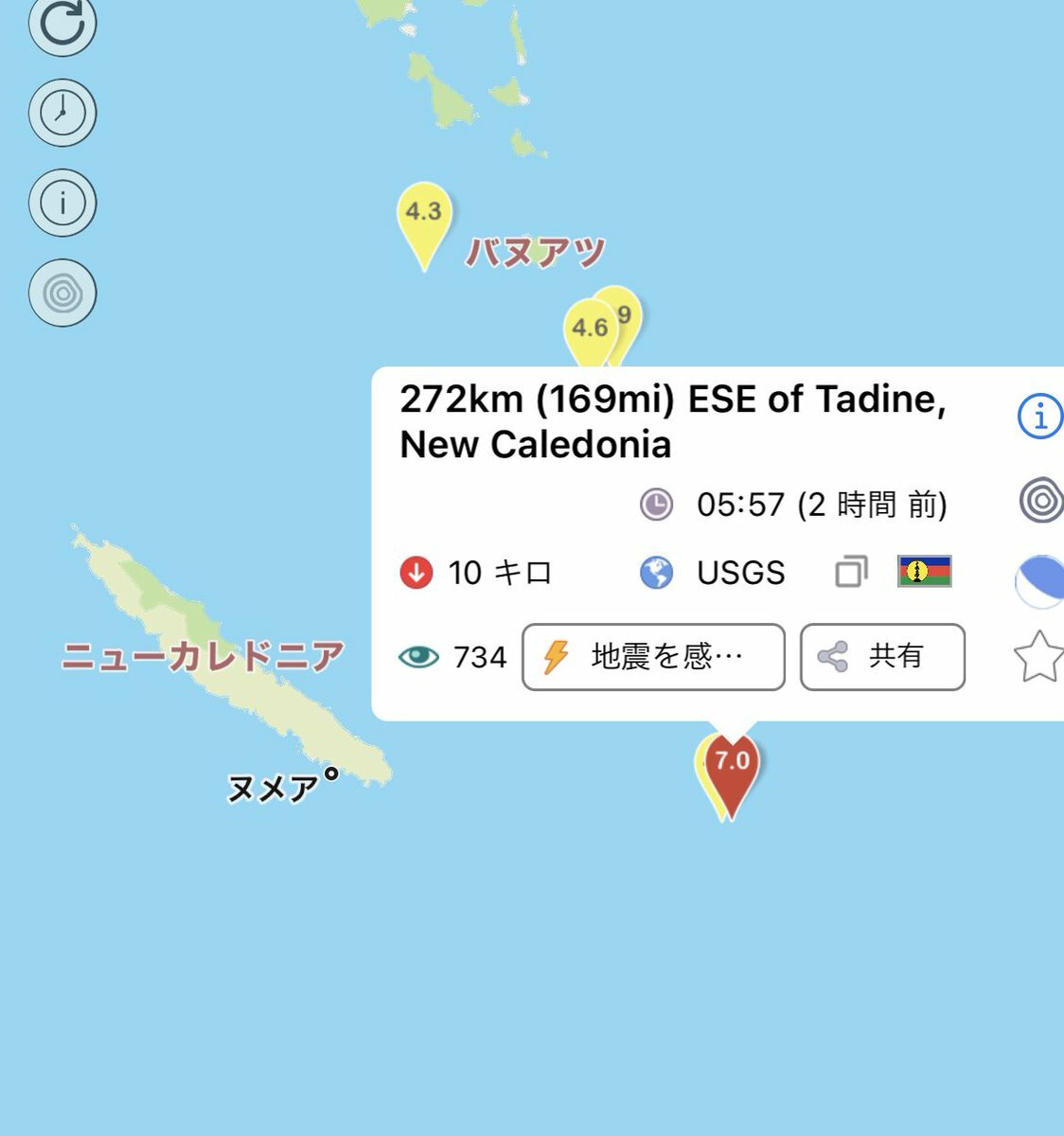This screenshot has width=1064, height=1136.
Task: Open the time filter clock
Action: tap(62, 113)
